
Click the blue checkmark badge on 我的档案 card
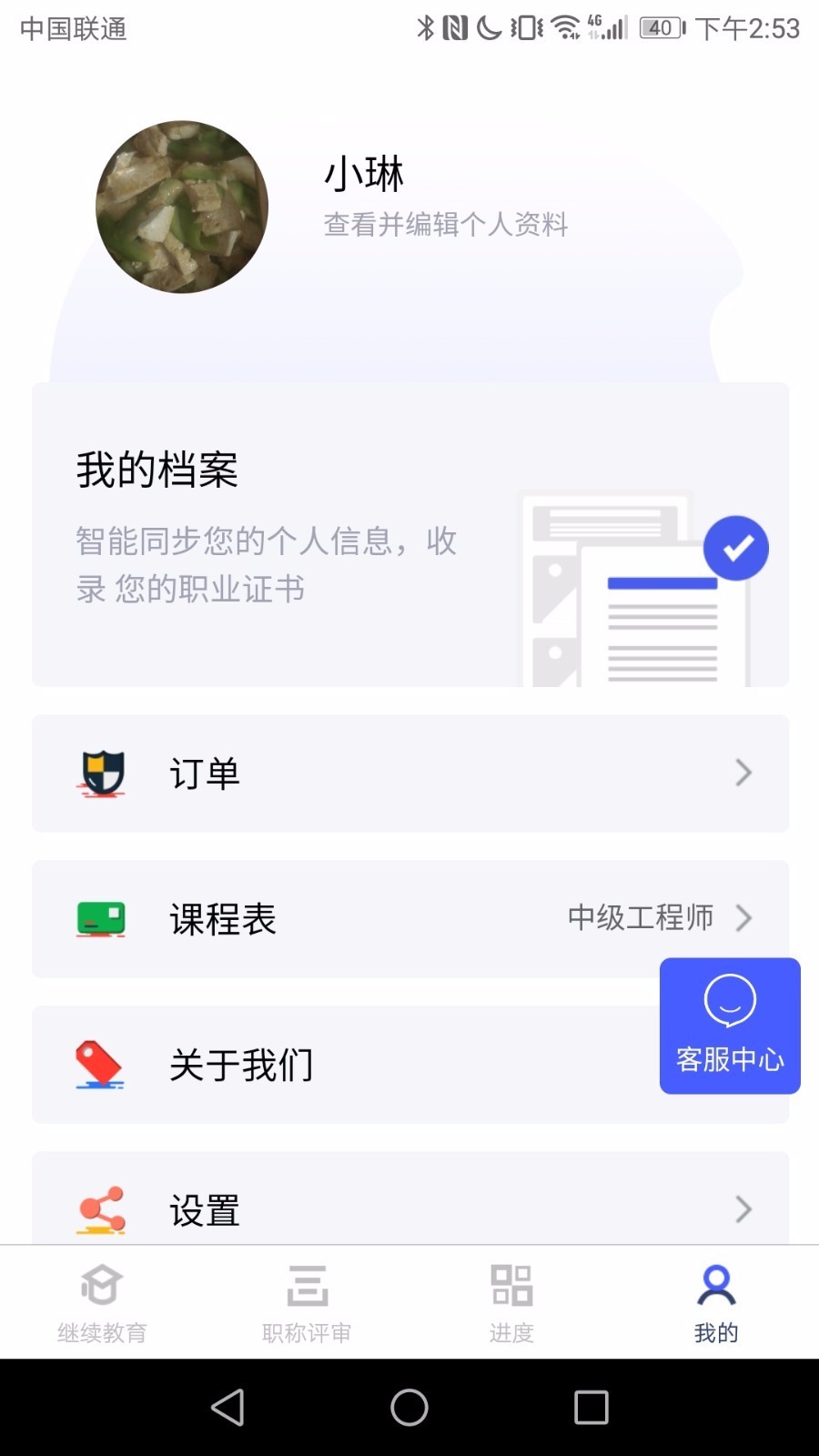point(735,548)
